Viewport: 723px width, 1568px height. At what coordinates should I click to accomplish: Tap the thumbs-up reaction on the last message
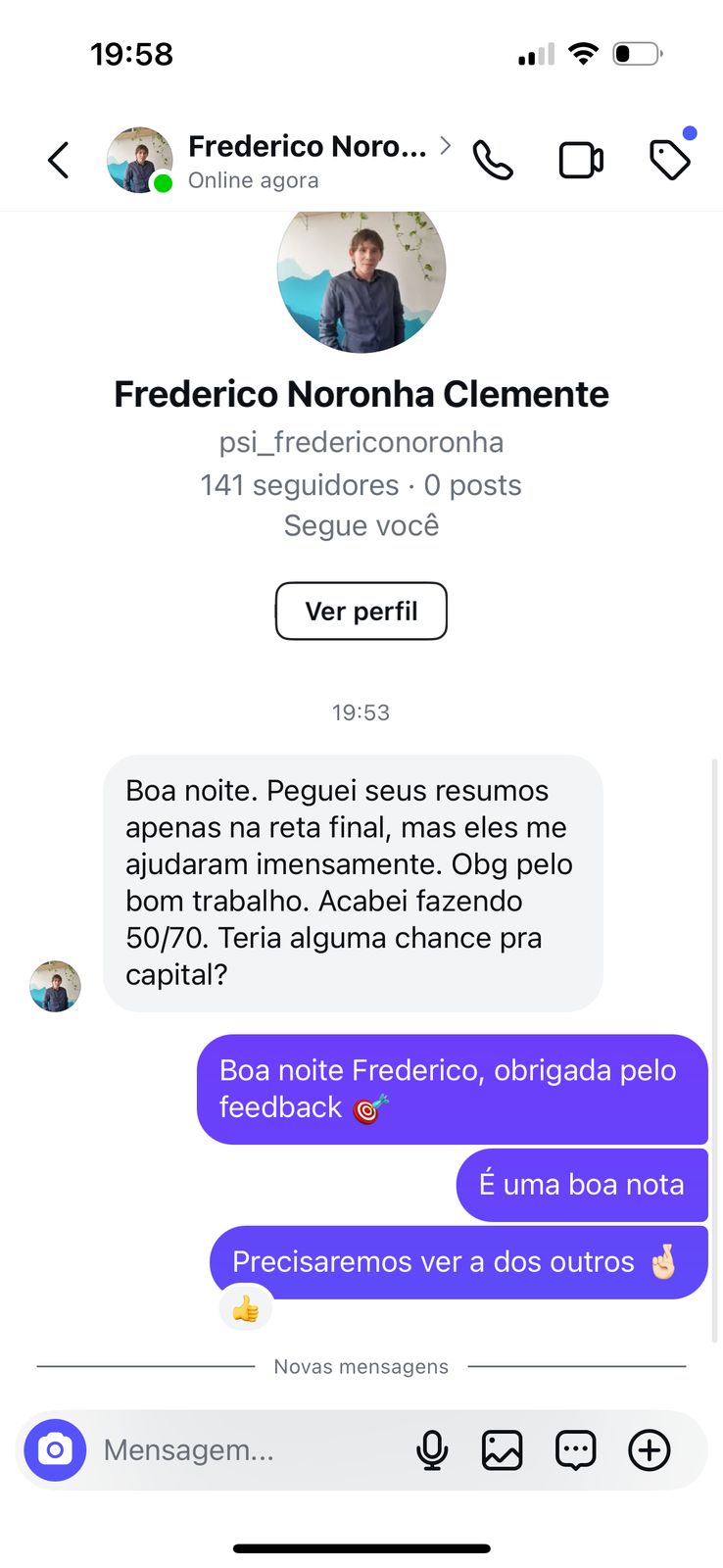tap(245, 1309)
